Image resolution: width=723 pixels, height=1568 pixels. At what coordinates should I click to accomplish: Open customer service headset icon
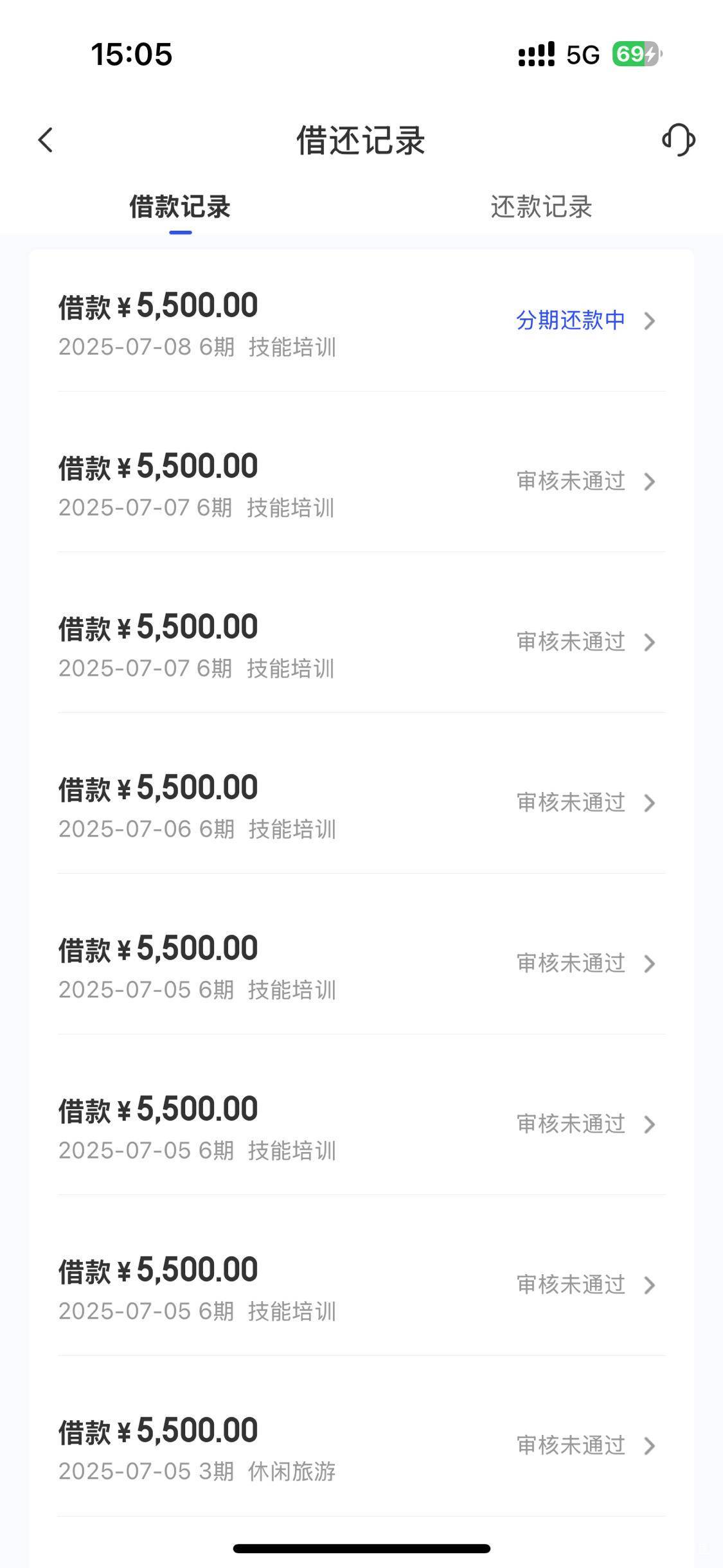pyautogui.click(x=678, y=140)
